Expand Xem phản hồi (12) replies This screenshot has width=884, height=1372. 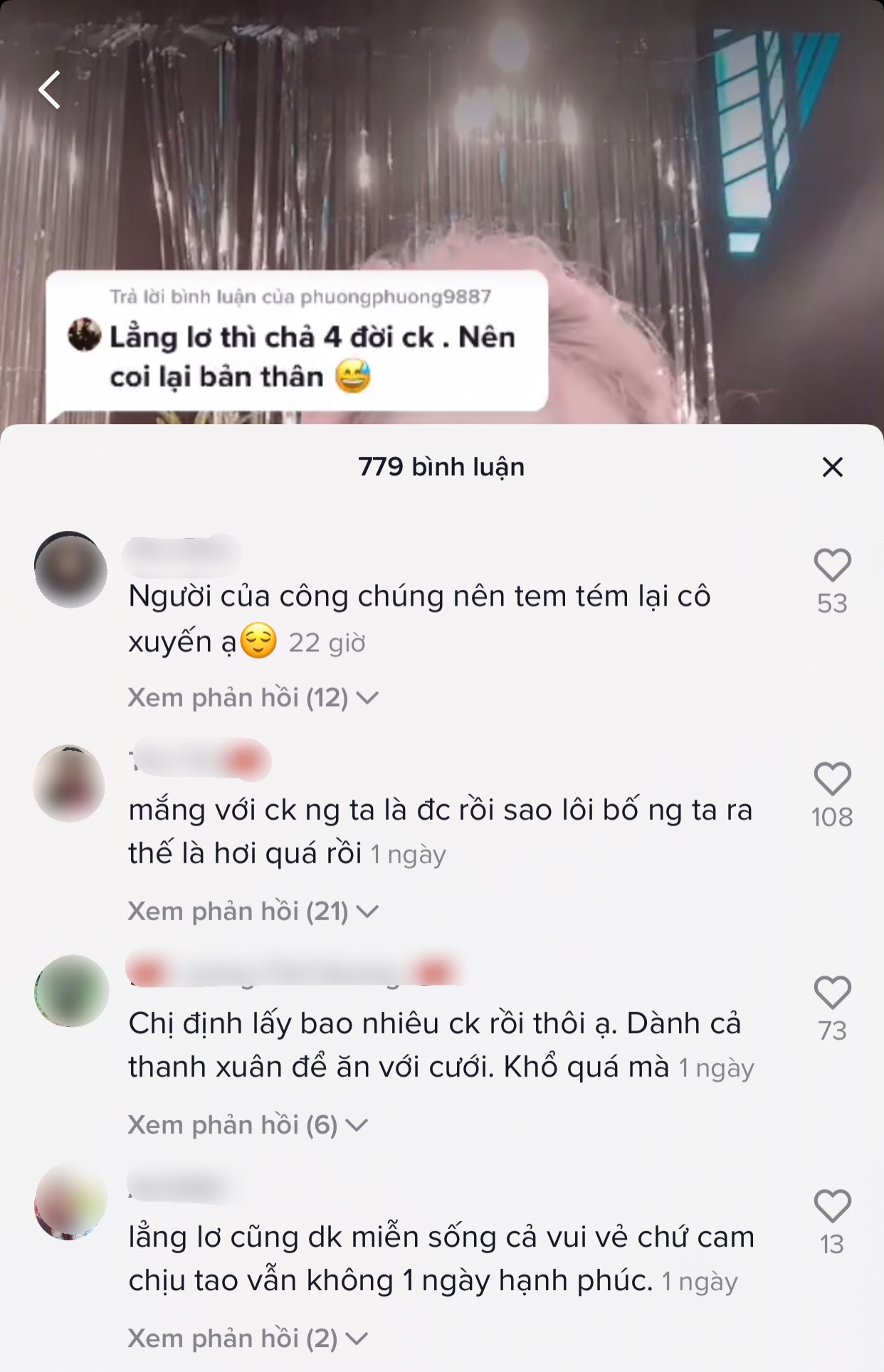[252, 698]
